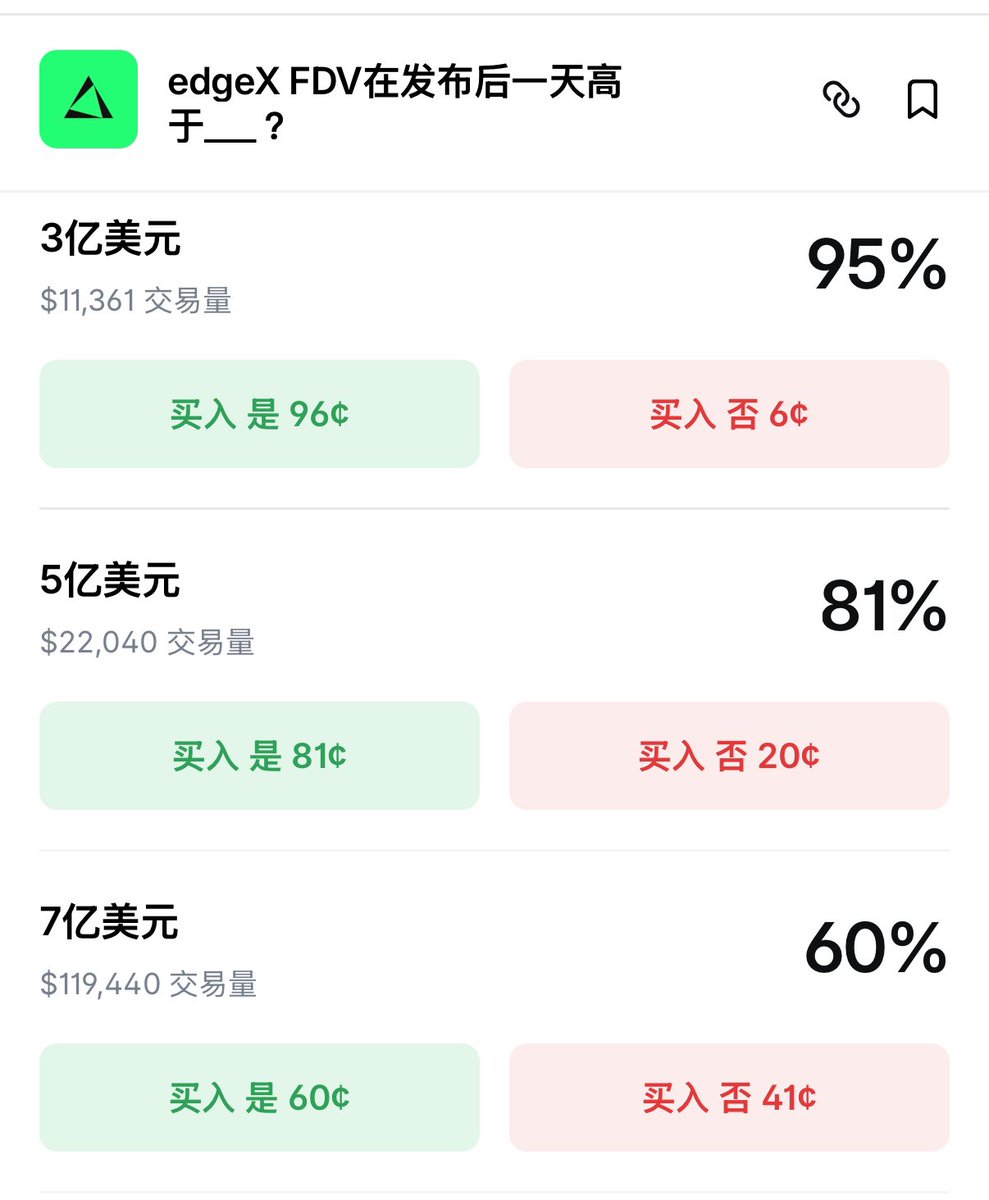Bookmark the edgeX FDV market
This screenshot has width=989, height=1200.
pos(922,100)
